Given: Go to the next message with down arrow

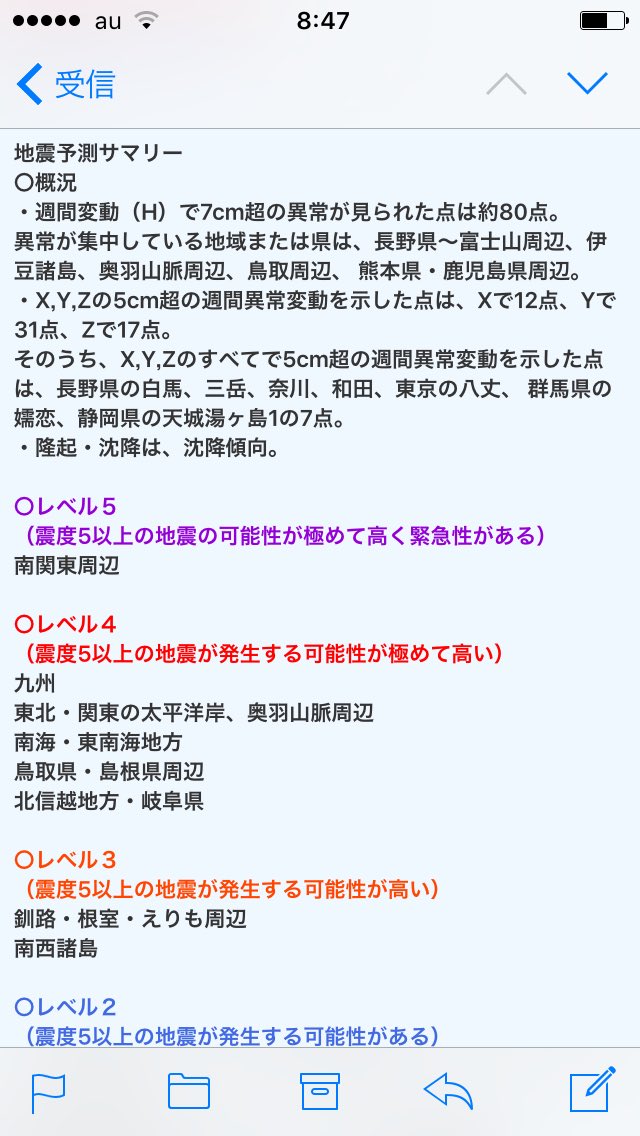Looking at the screenshot, I should tap(587, 84).
